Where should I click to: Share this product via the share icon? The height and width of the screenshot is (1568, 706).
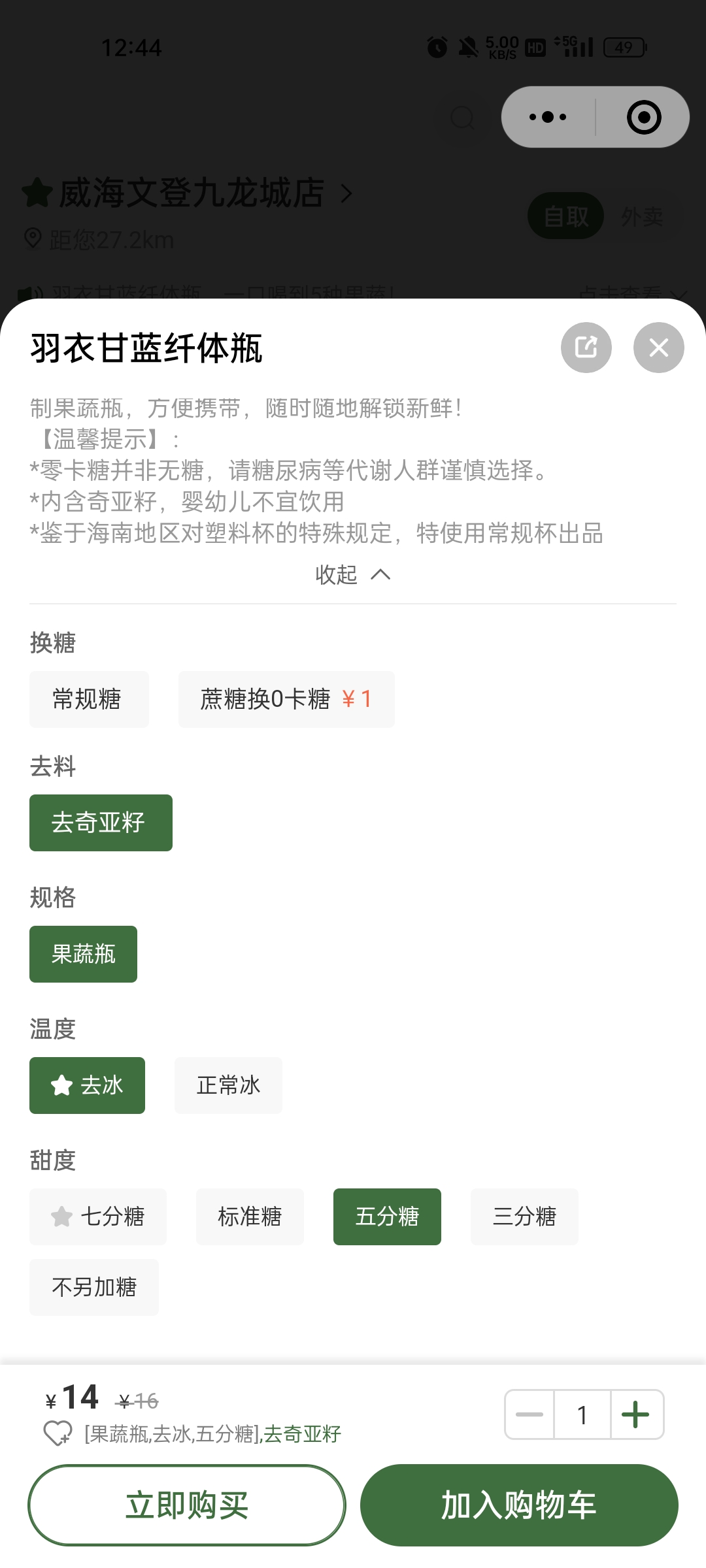(x=586, y=348)
